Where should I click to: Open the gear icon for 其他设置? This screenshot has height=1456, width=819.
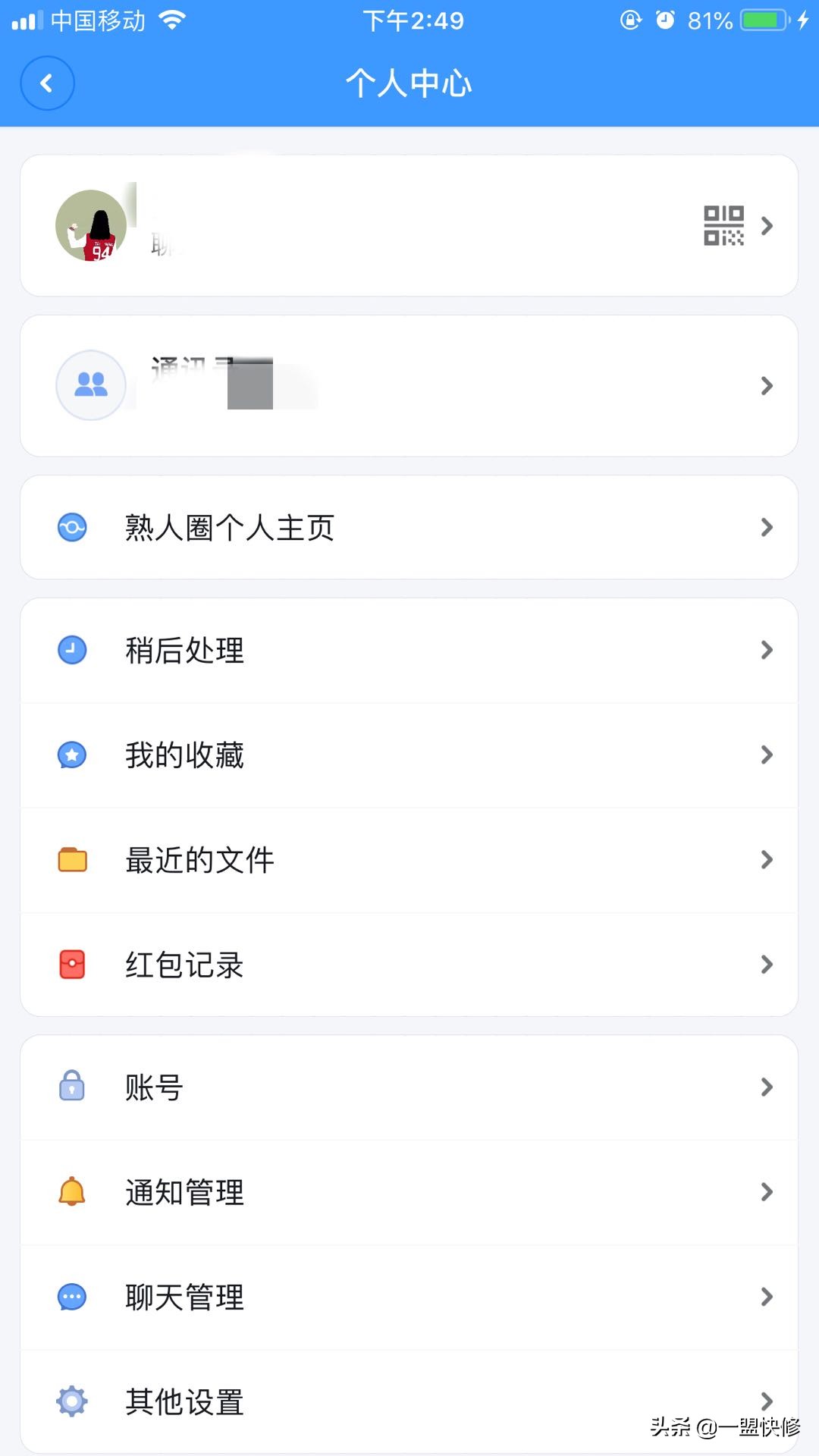72,1401
